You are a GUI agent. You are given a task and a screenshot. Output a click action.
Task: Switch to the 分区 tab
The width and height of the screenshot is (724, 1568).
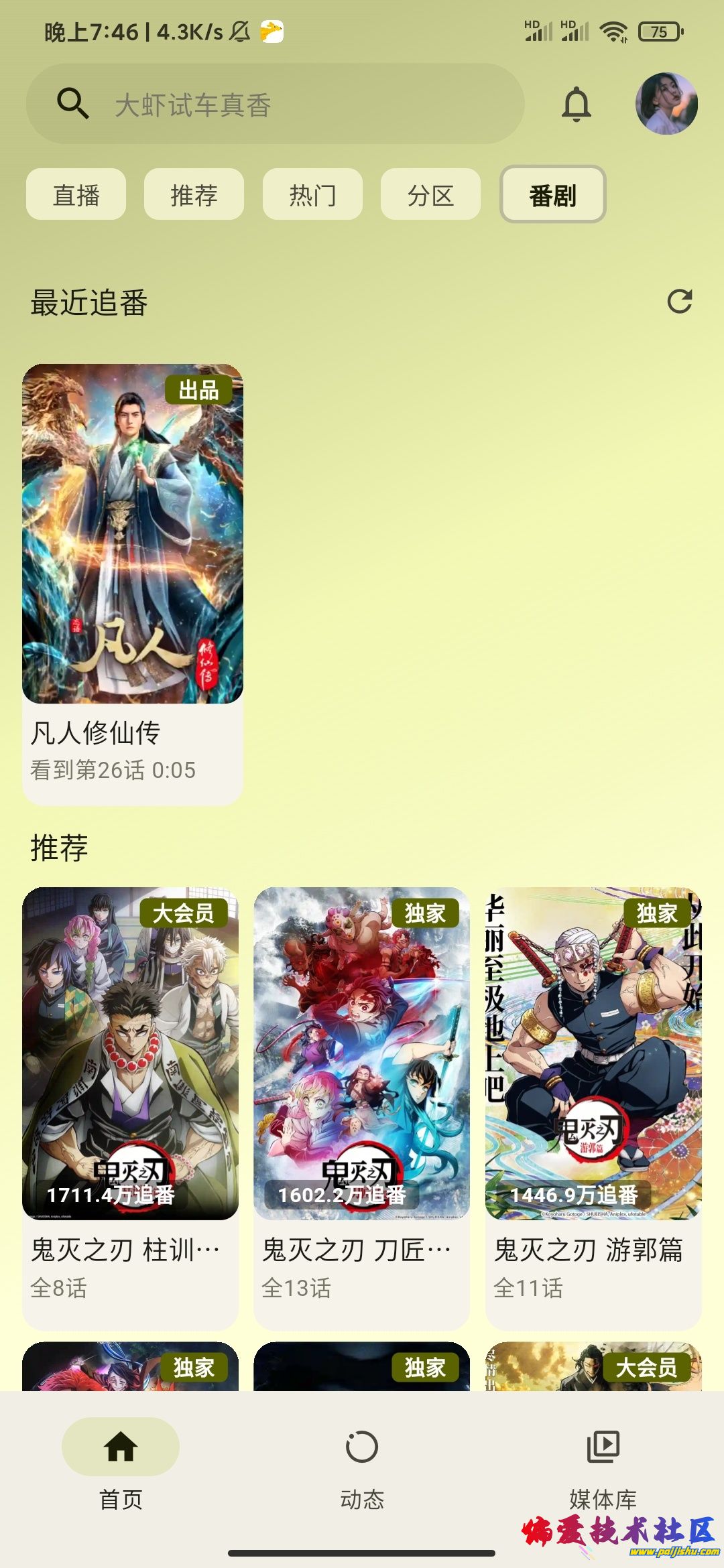point(430,195)
